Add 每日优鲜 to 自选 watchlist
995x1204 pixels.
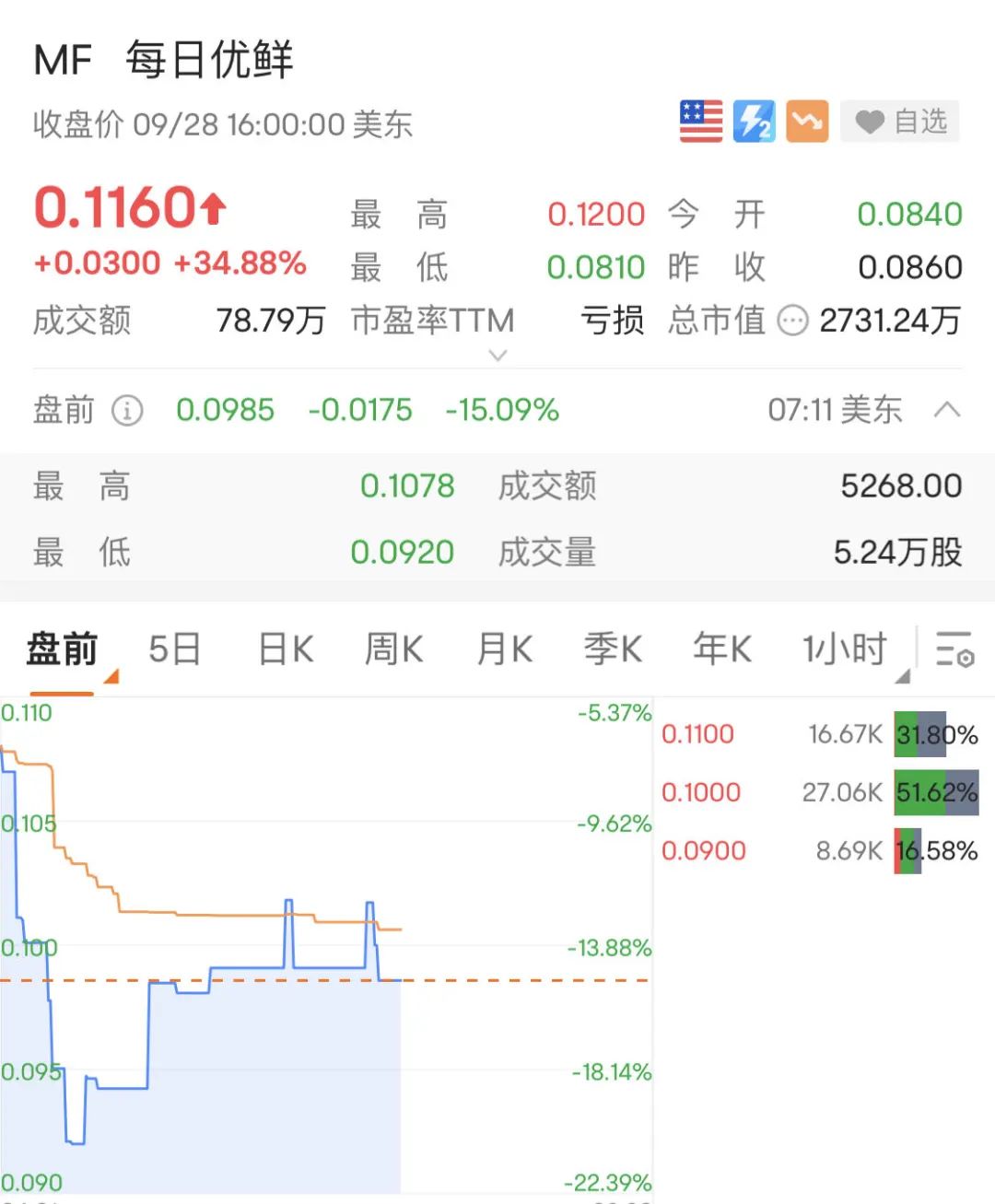click(x=900, y=122)
